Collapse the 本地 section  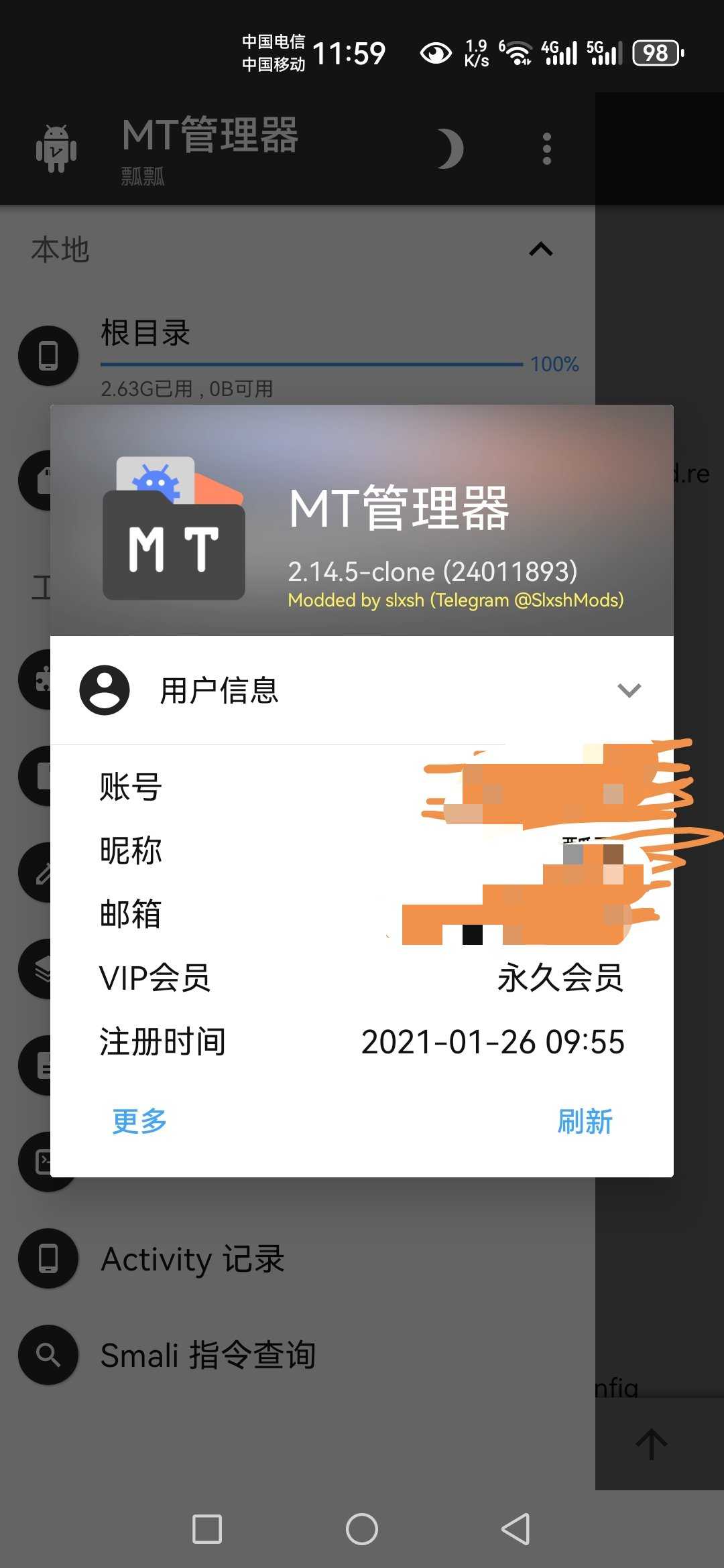pos(540,250)
